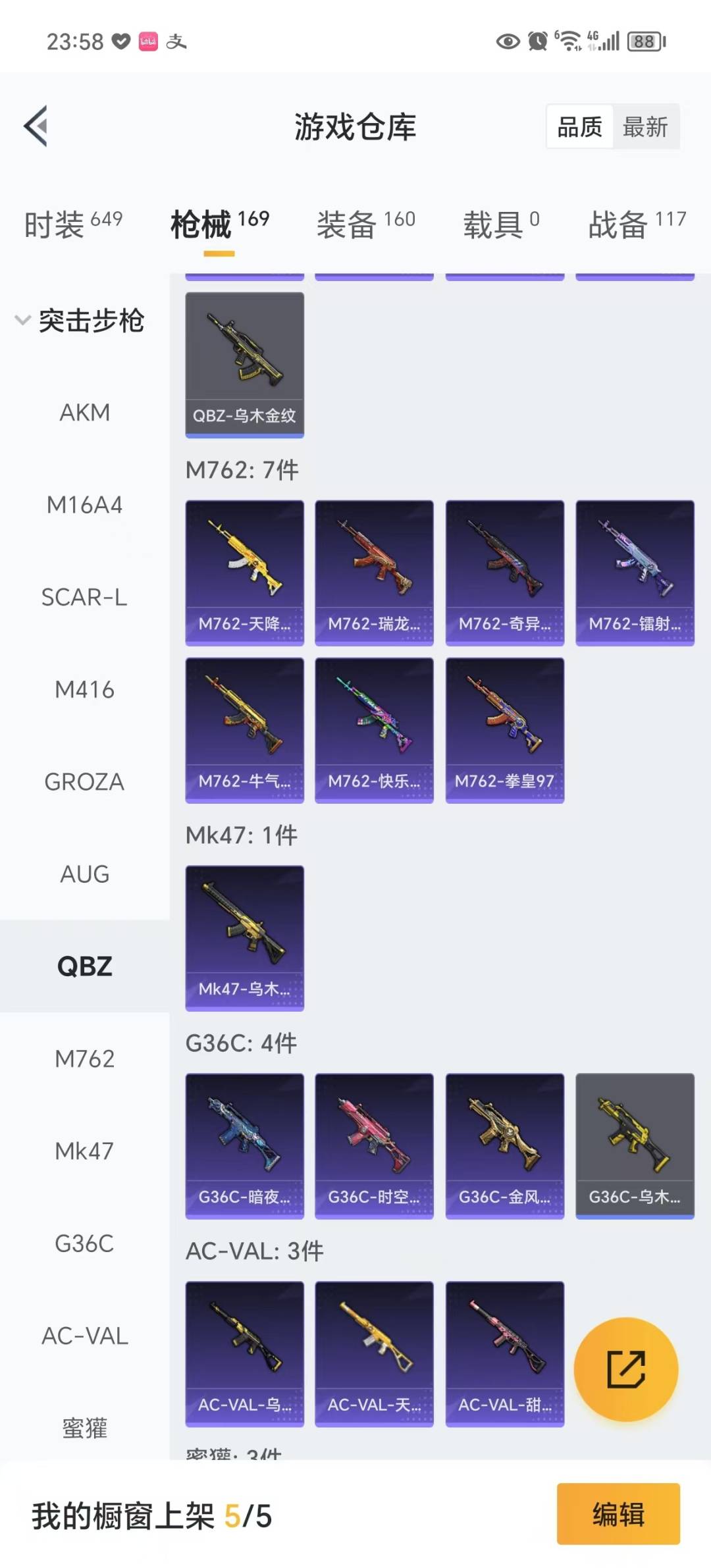This screenshot has width=711, height=1568.
Task: Jump to GROZA weapons
Action: (85, 782)
